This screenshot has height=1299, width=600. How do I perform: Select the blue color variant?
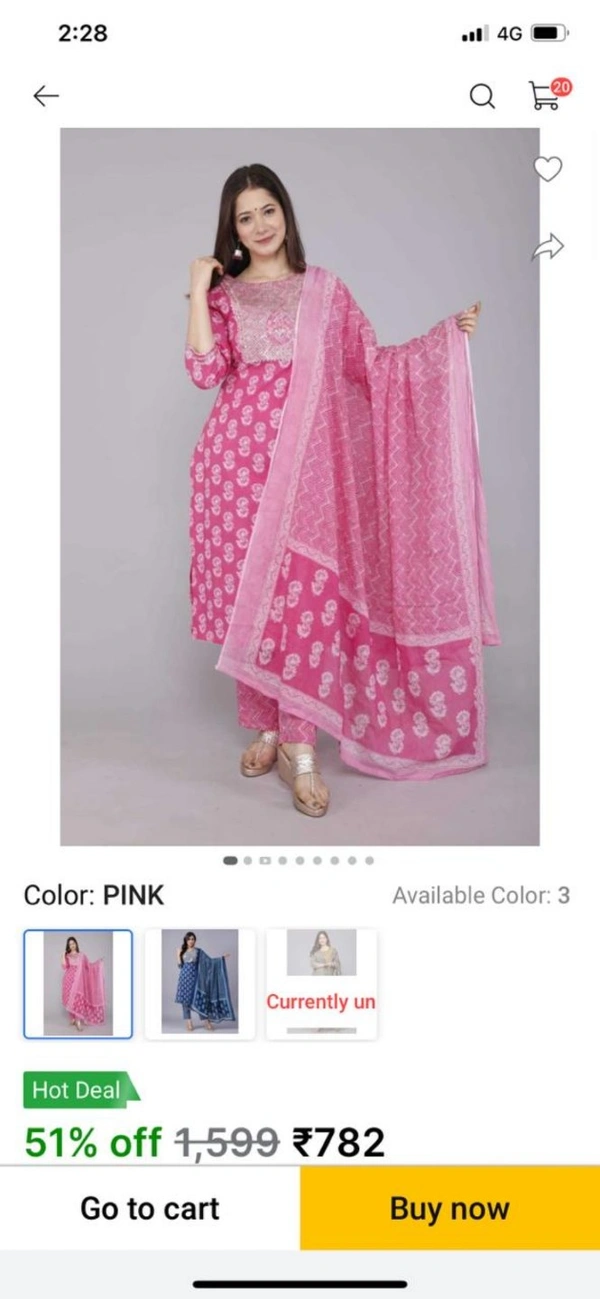(200, 984)
